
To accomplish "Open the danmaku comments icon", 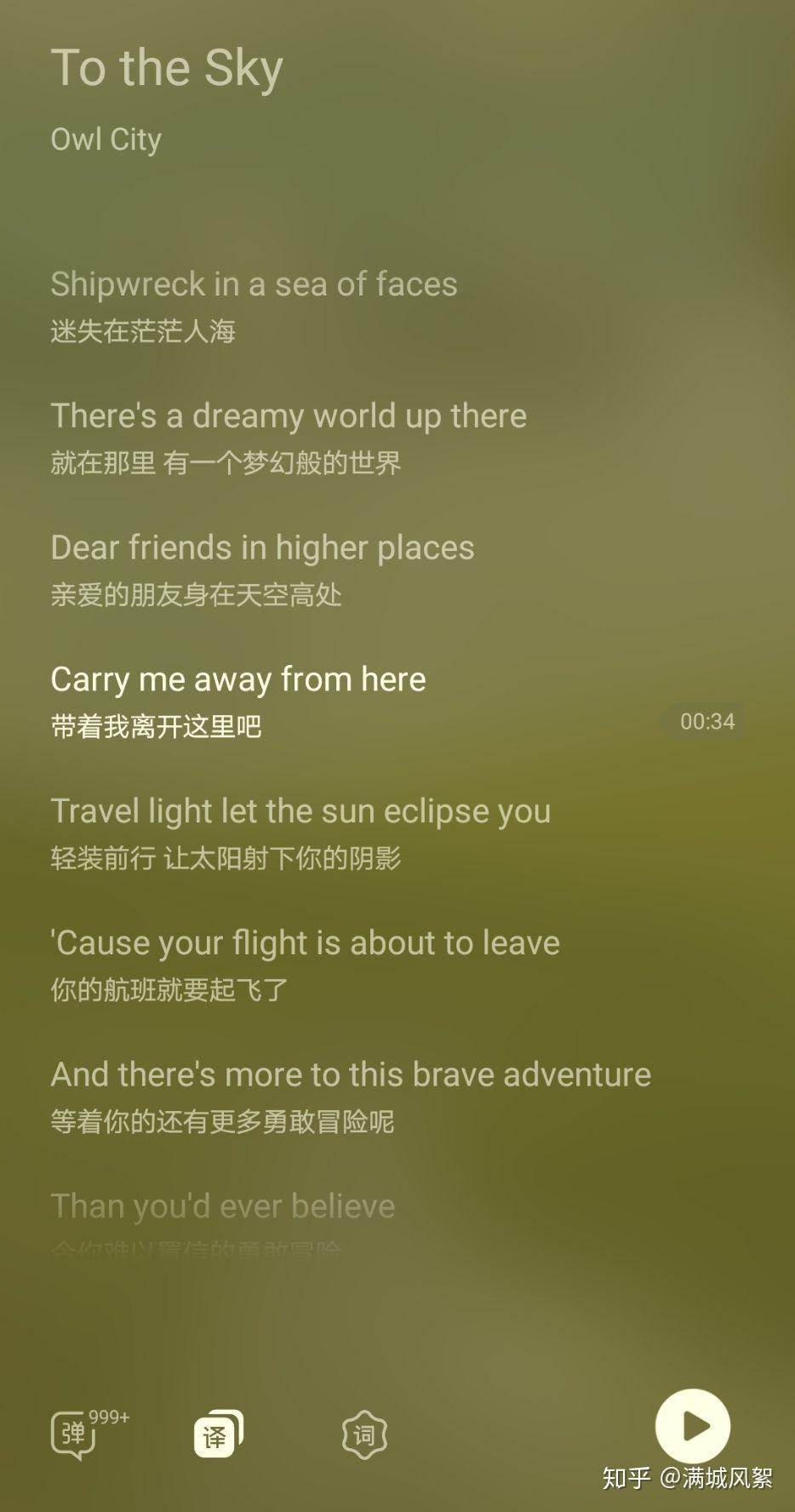I will (x=75, y=1435).
